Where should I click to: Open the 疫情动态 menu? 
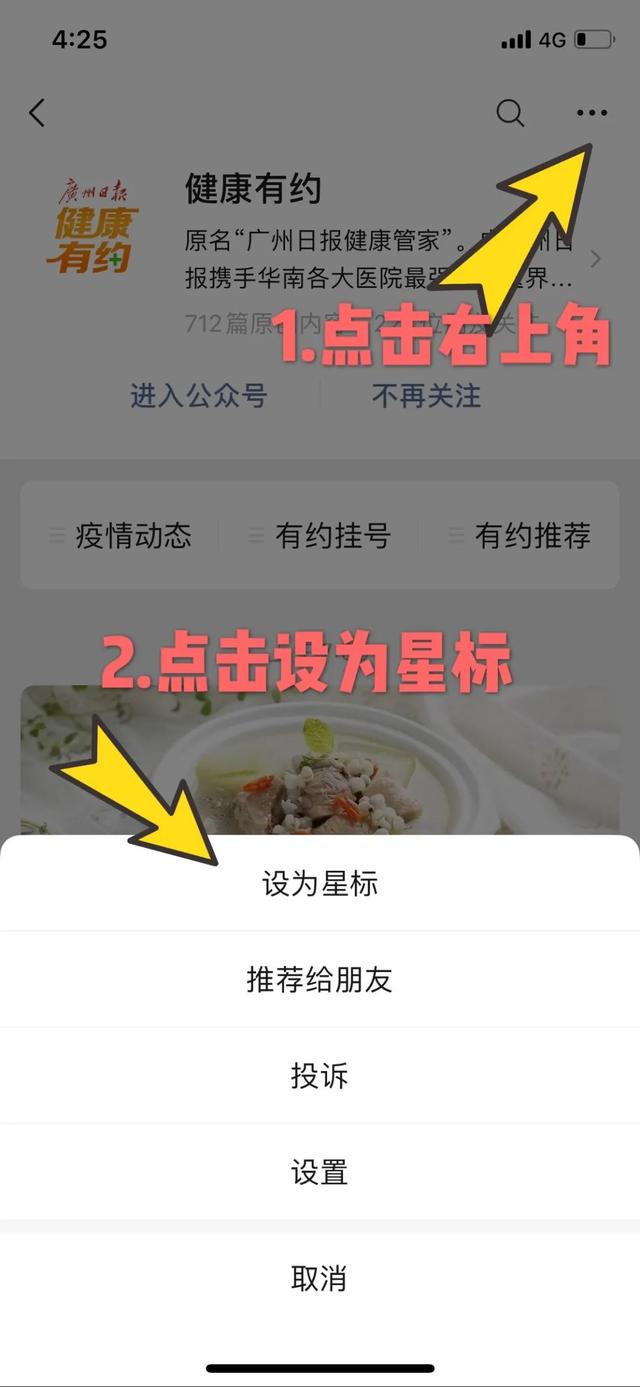point(120,536)
